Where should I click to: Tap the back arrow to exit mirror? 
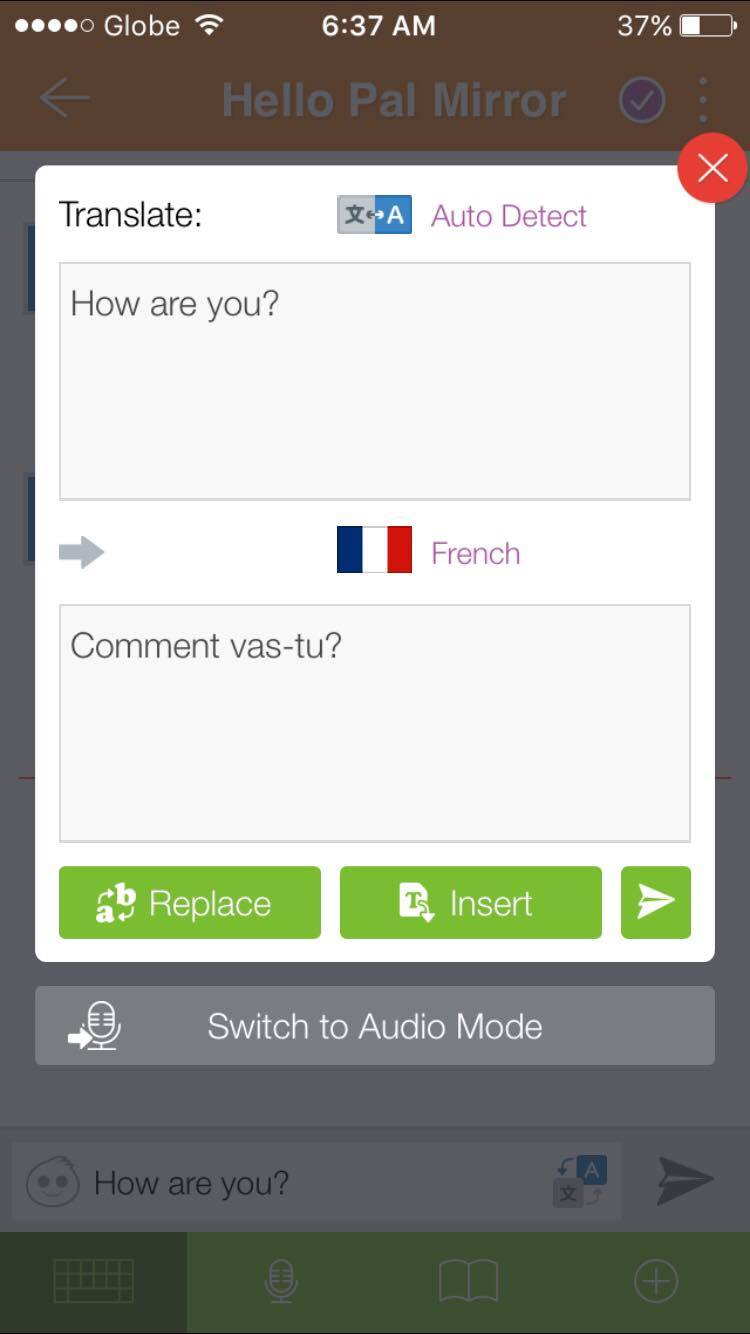click(x=64, y=100)
